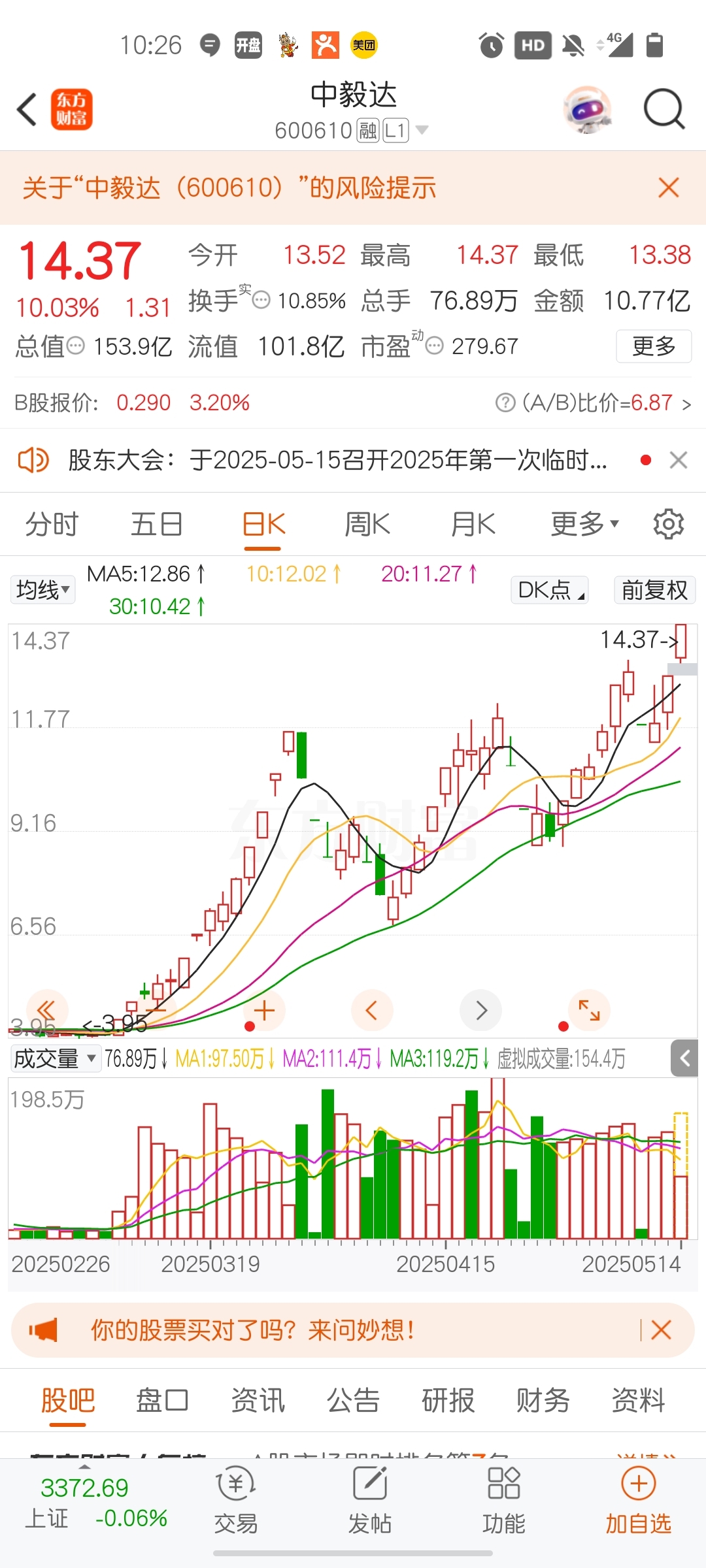Expand the chart to fullscreen
The height and width of the screenshot is (1568, 706).
pos(589,1010)
